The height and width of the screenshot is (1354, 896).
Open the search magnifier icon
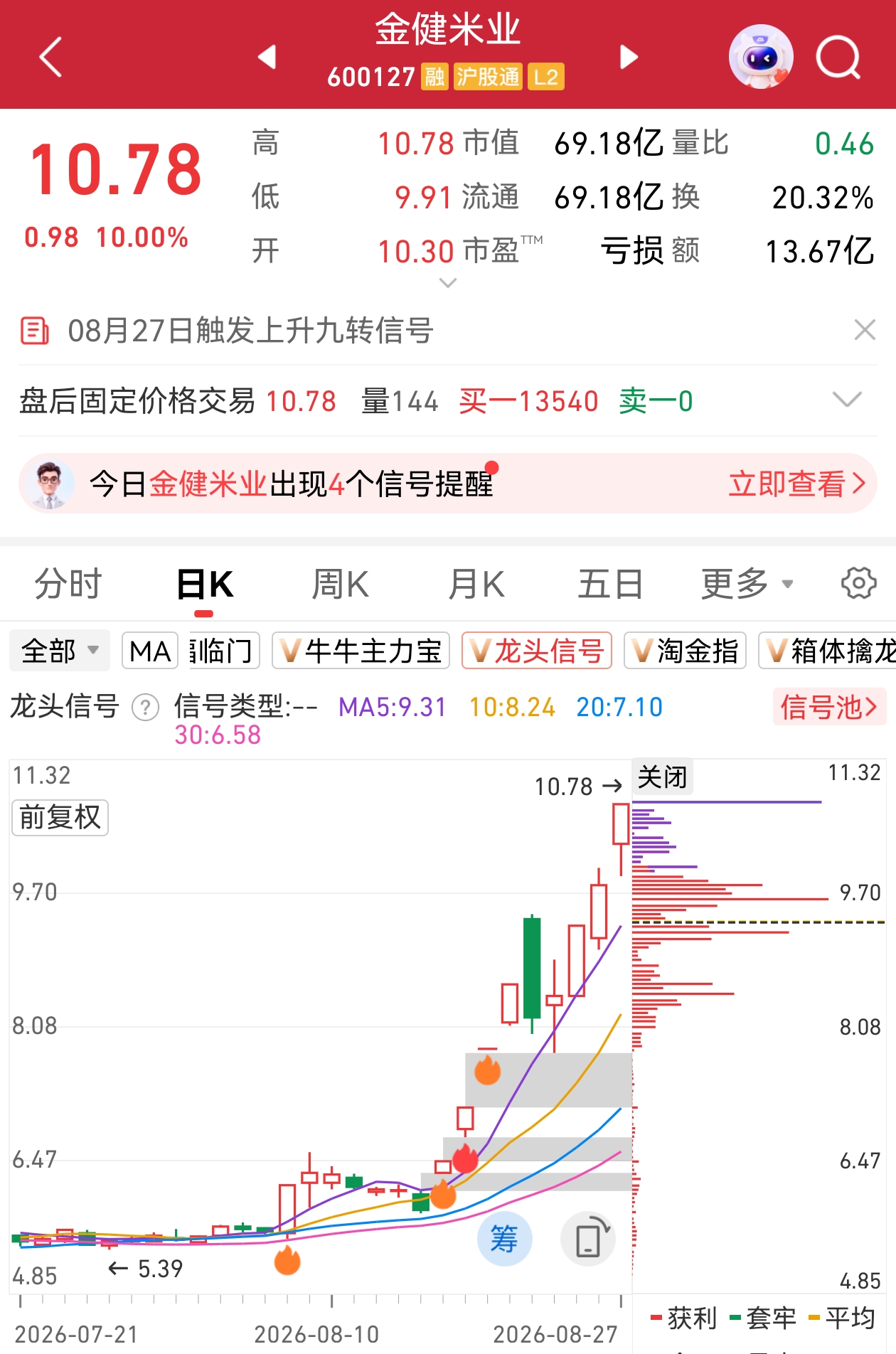coord(838,57)
